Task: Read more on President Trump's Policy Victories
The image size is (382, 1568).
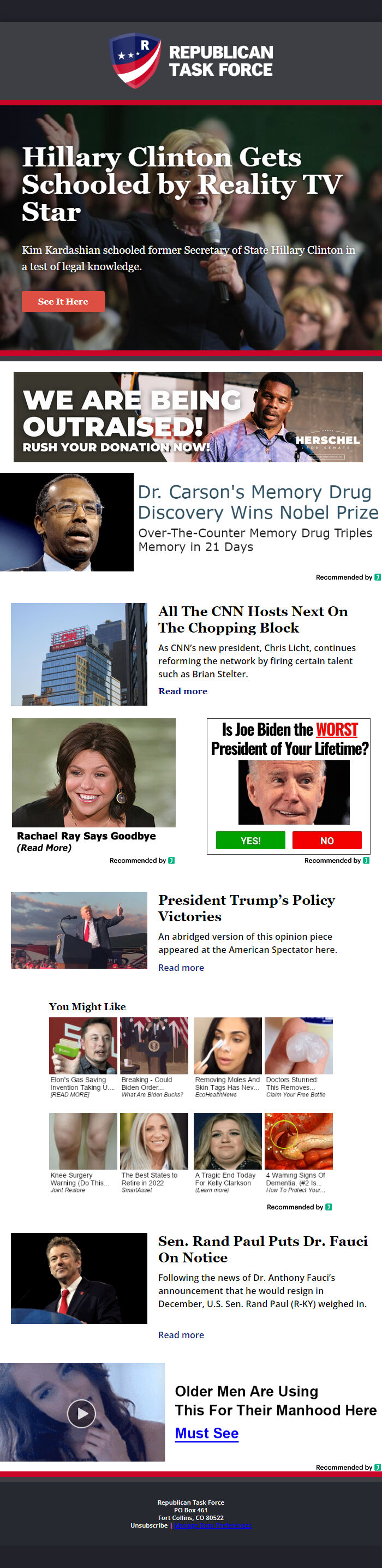Action: 181,967
